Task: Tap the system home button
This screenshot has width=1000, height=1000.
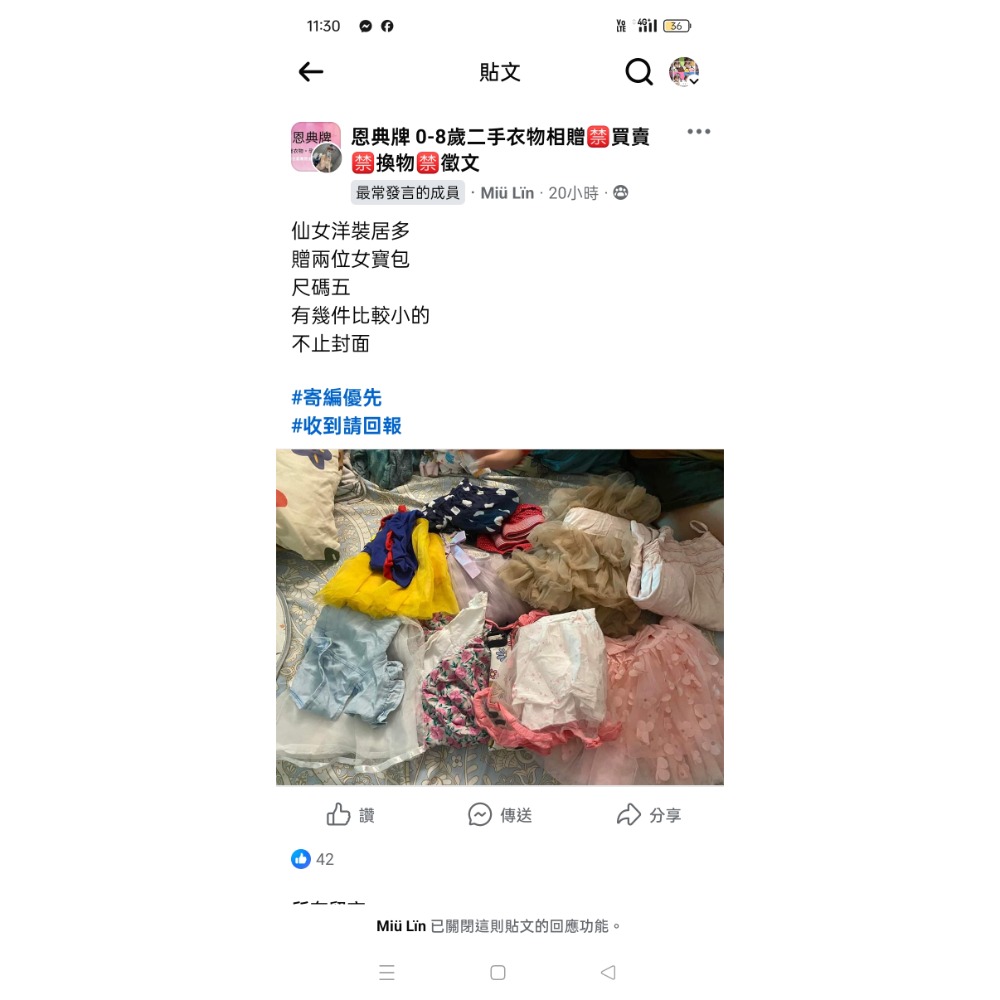Action: pyautogui.click(x=498, y=972)
